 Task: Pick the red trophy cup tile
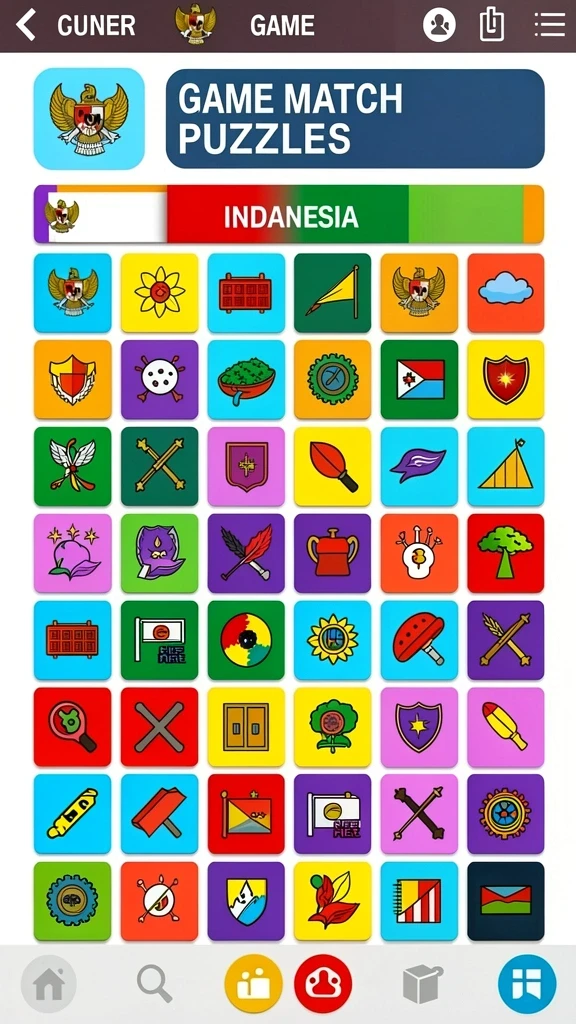[332, 553]
